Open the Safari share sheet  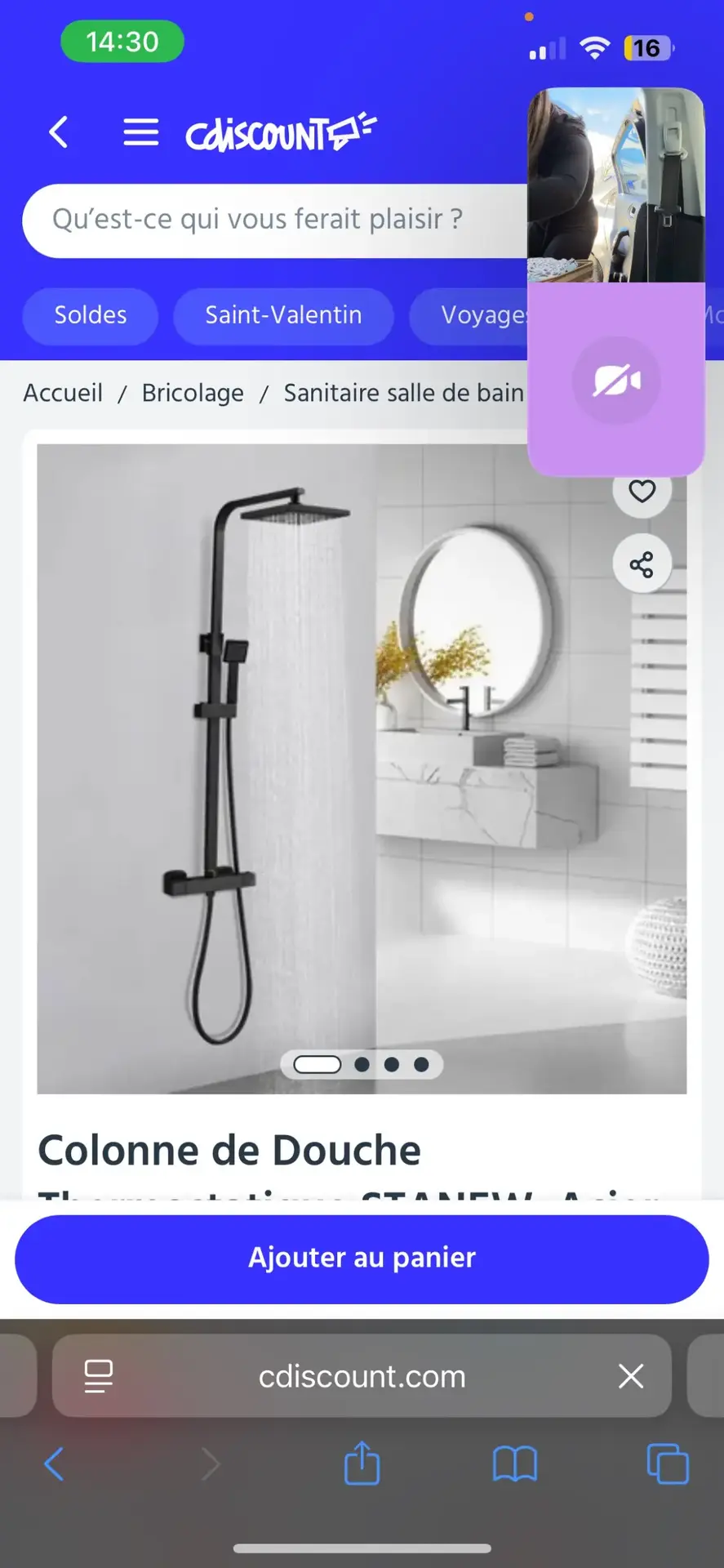point(362,1463)
